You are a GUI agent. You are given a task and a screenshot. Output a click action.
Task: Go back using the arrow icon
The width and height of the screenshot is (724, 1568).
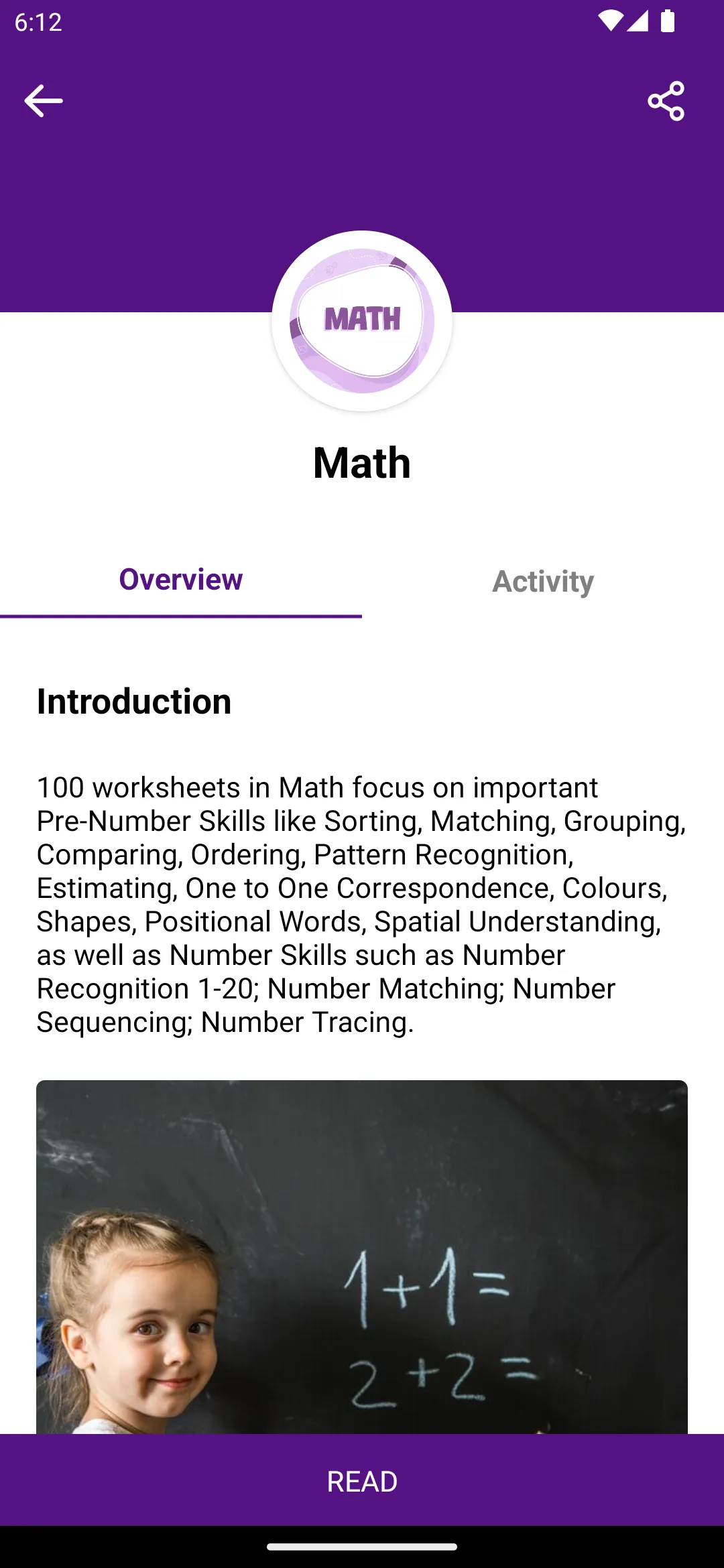pos(44,101)
